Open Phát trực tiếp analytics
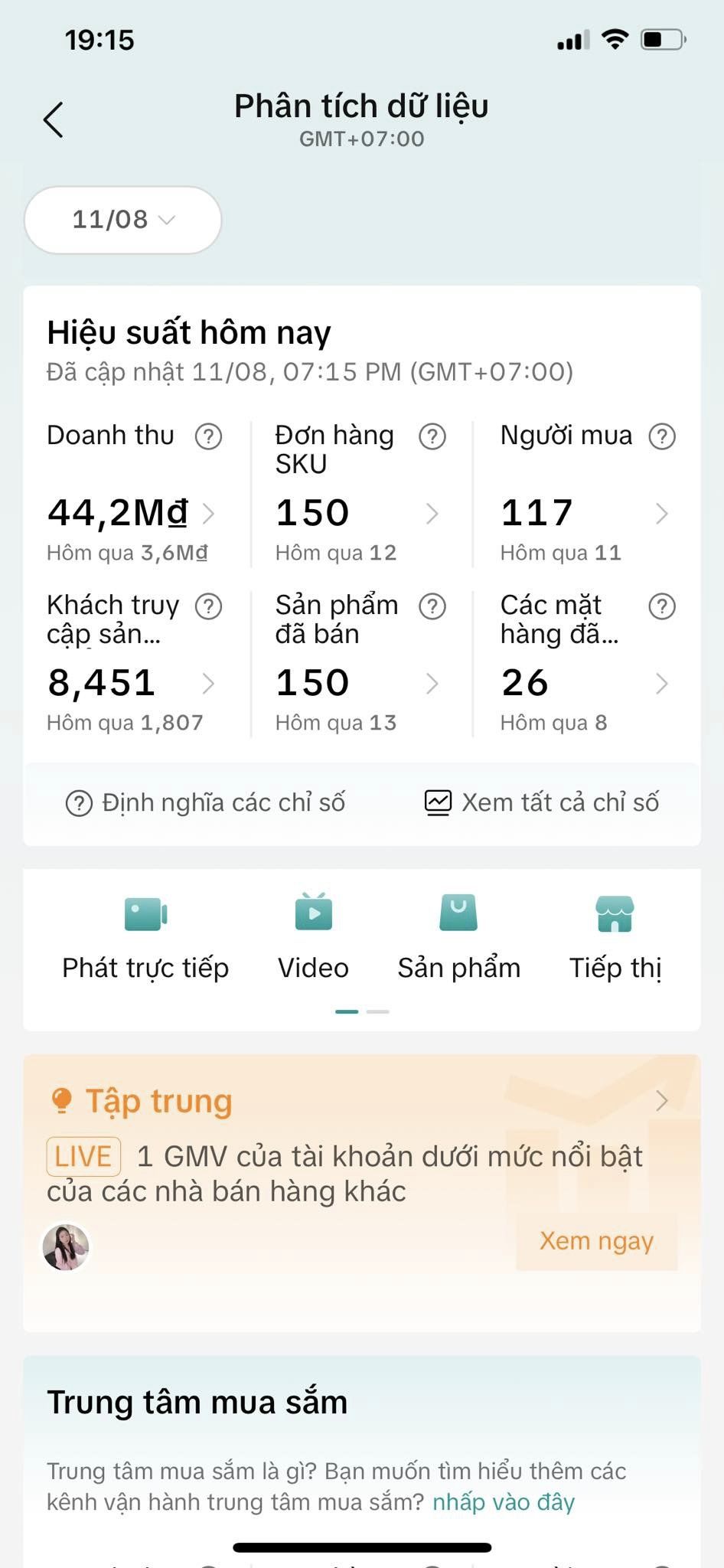Viewport: 724px width, 1568px height. tap(145, 939)
